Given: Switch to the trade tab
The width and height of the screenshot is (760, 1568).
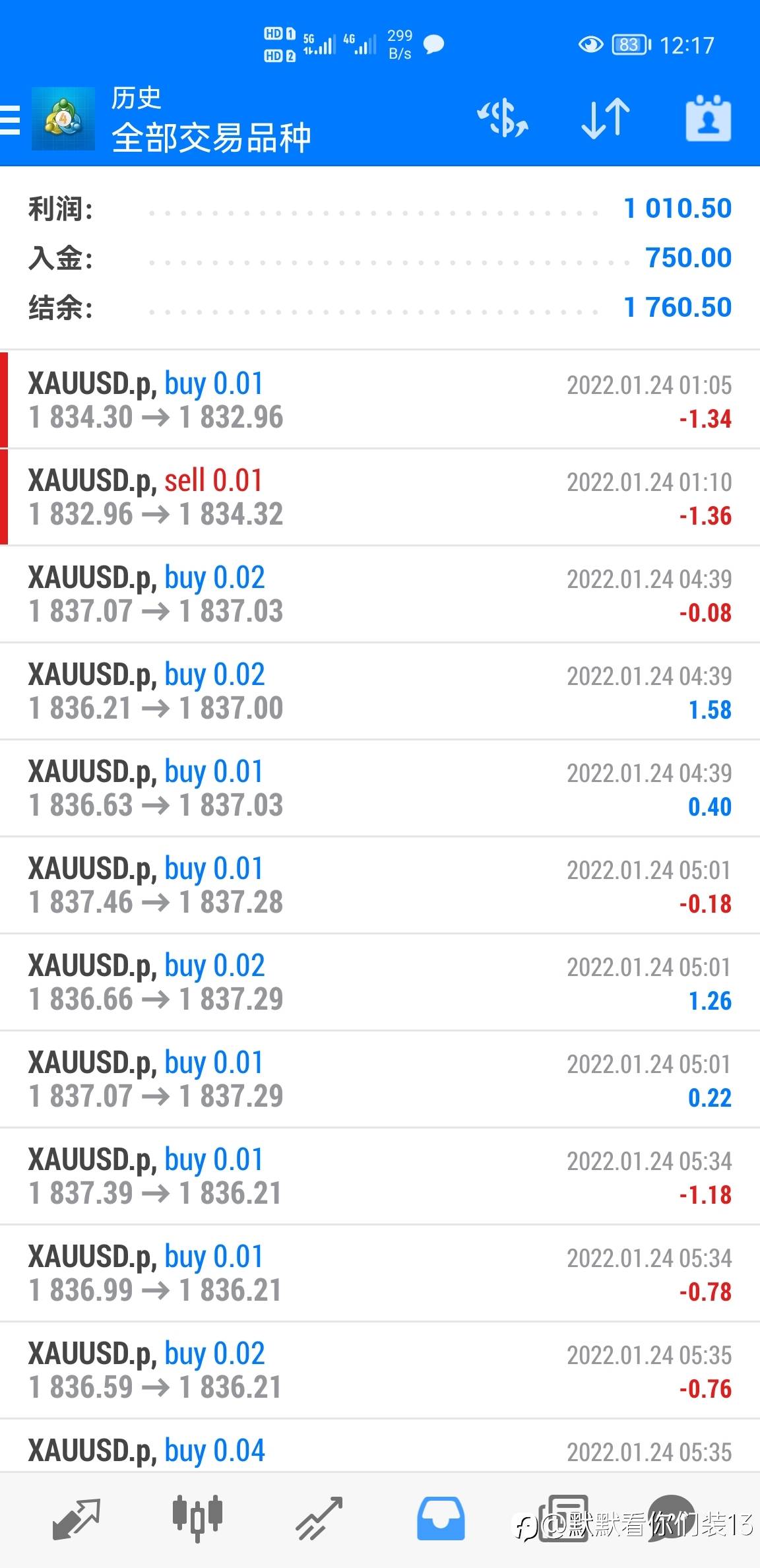Looking at the screenshot, I should pyautogui.click(x=319, y=1518).
